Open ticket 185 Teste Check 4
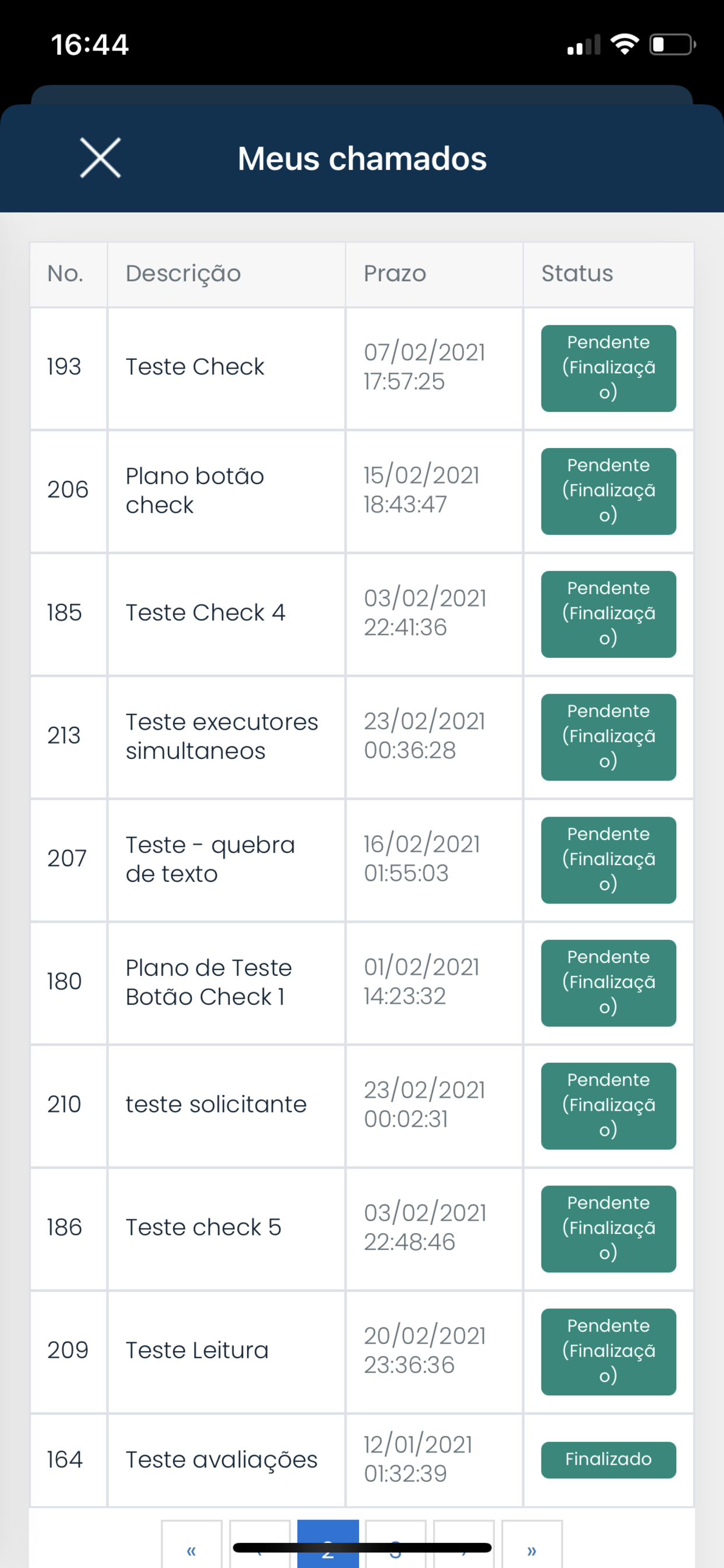Image resolution: width=724 pixels, height=1568 pixels. (362, 614)
